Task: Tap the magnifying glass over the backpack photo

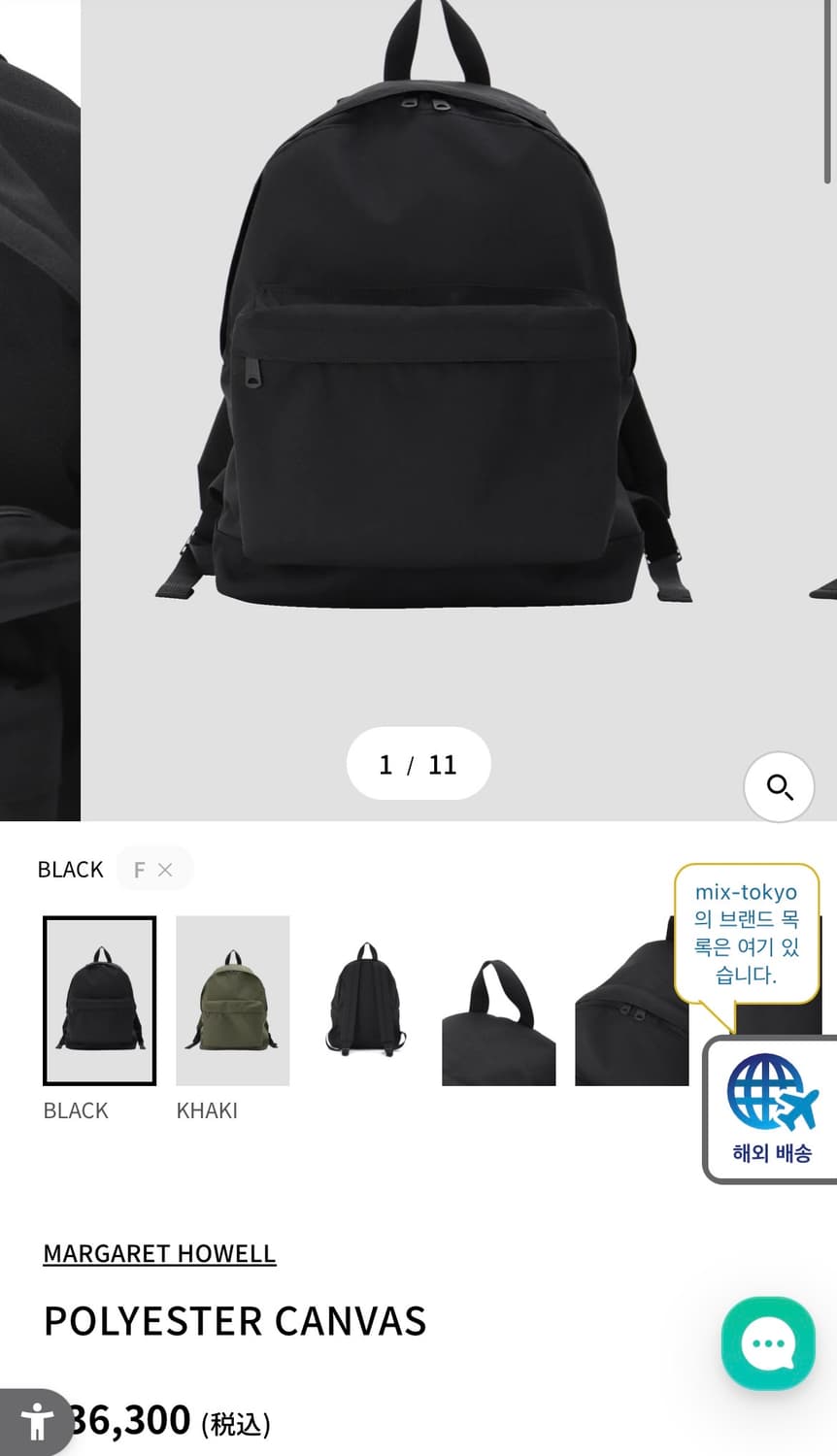Action: pyautogui.click(x=780, y=787)
